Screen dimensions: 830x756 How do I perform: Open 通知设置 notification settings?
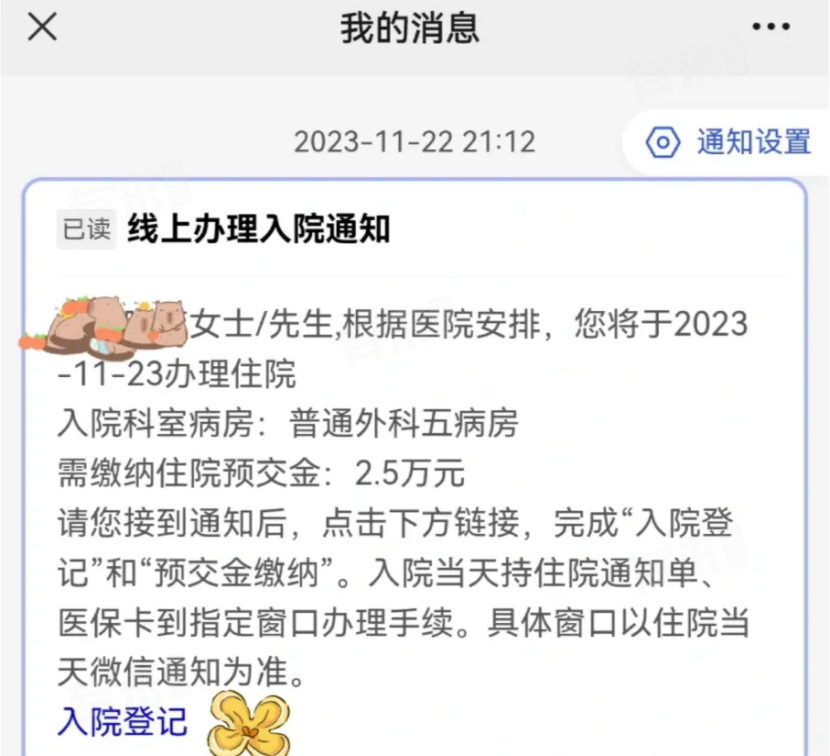[x=735, y=142]
